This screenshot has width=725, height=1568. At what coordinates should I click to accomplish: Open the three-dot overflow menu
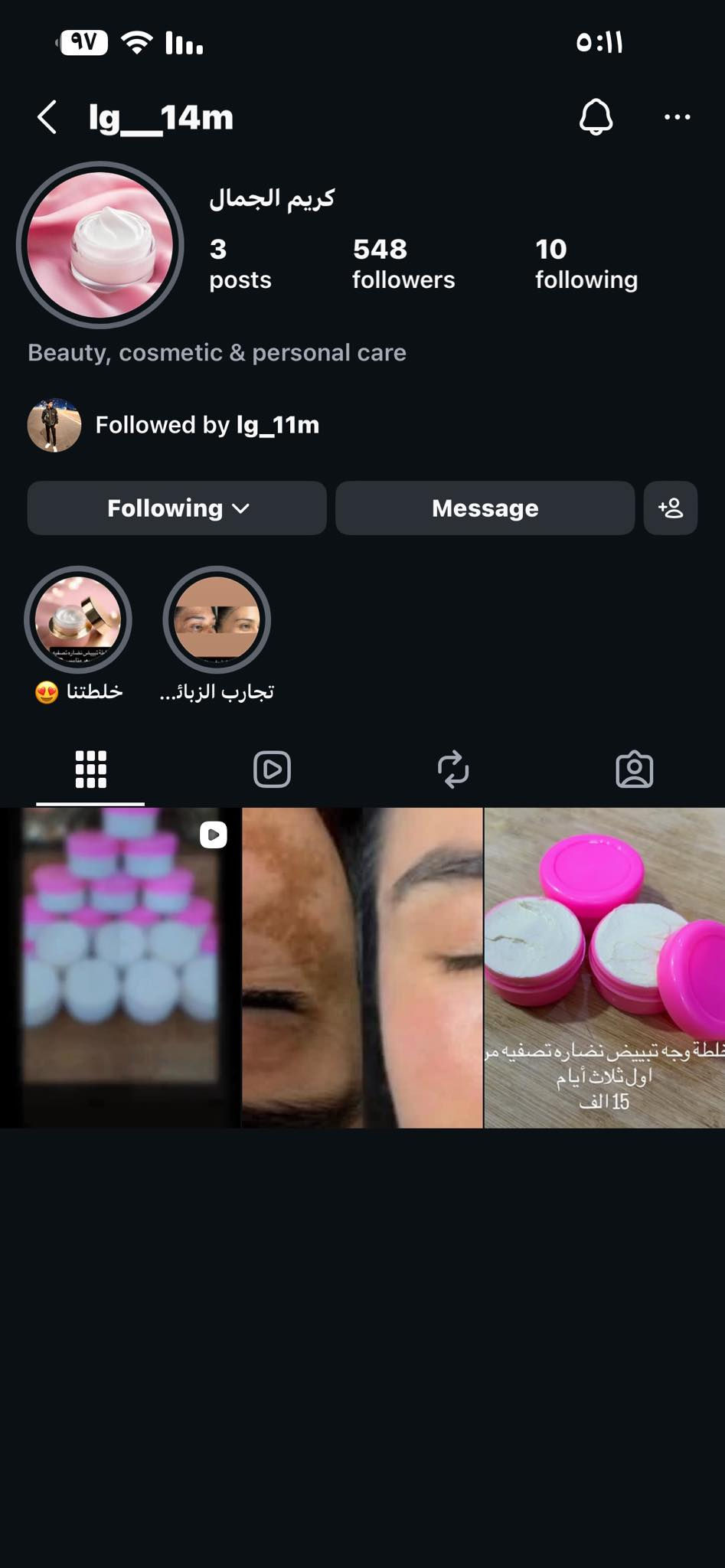[x=677, y=117]
